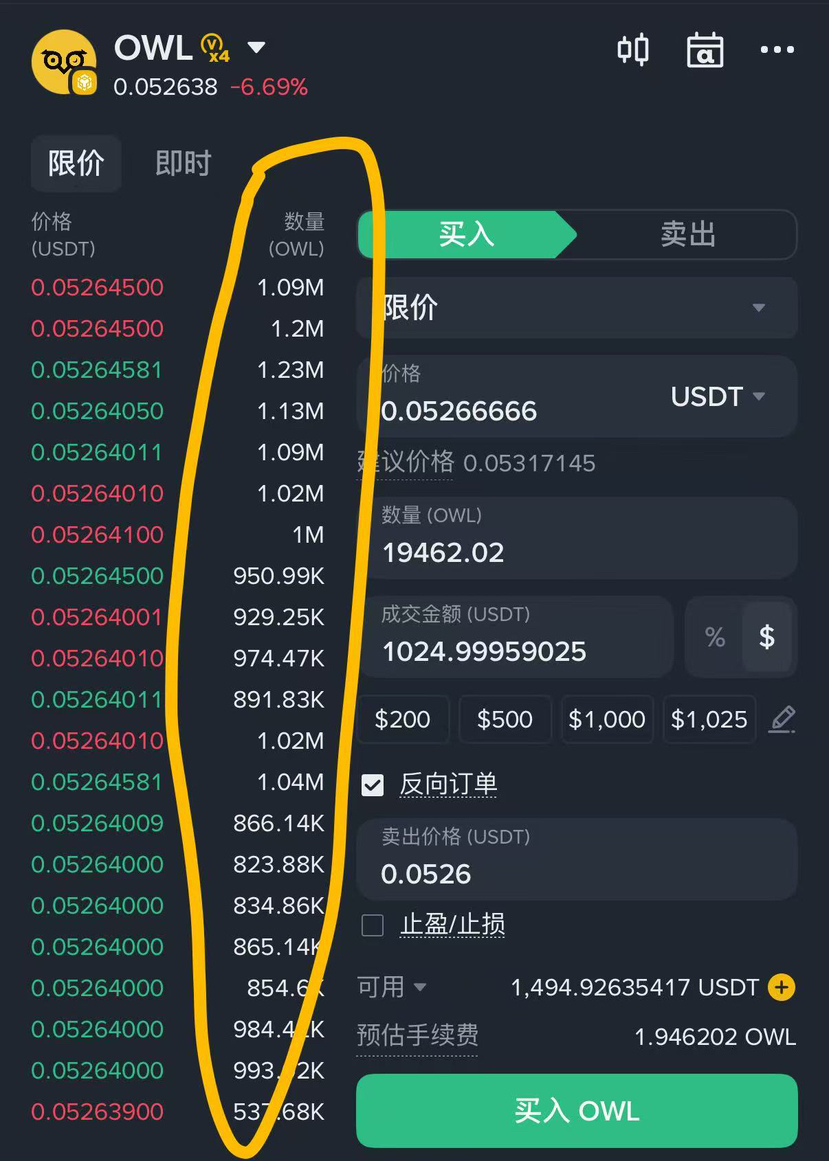Open the candlestick chart icon

(x=633, y=49)
